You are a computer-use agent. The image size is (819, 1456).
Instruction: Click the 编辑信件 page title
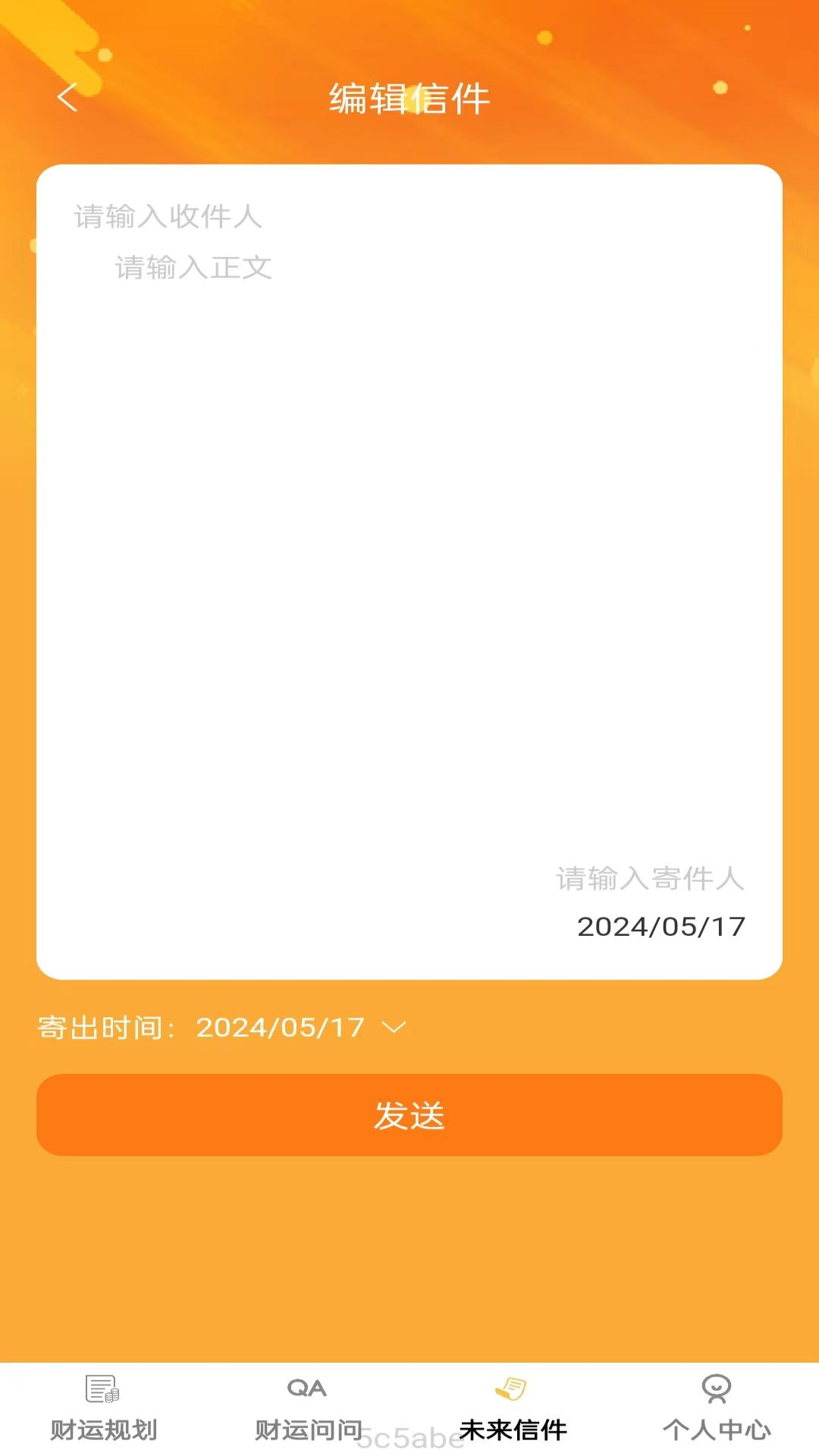click(x=409, y=98)
